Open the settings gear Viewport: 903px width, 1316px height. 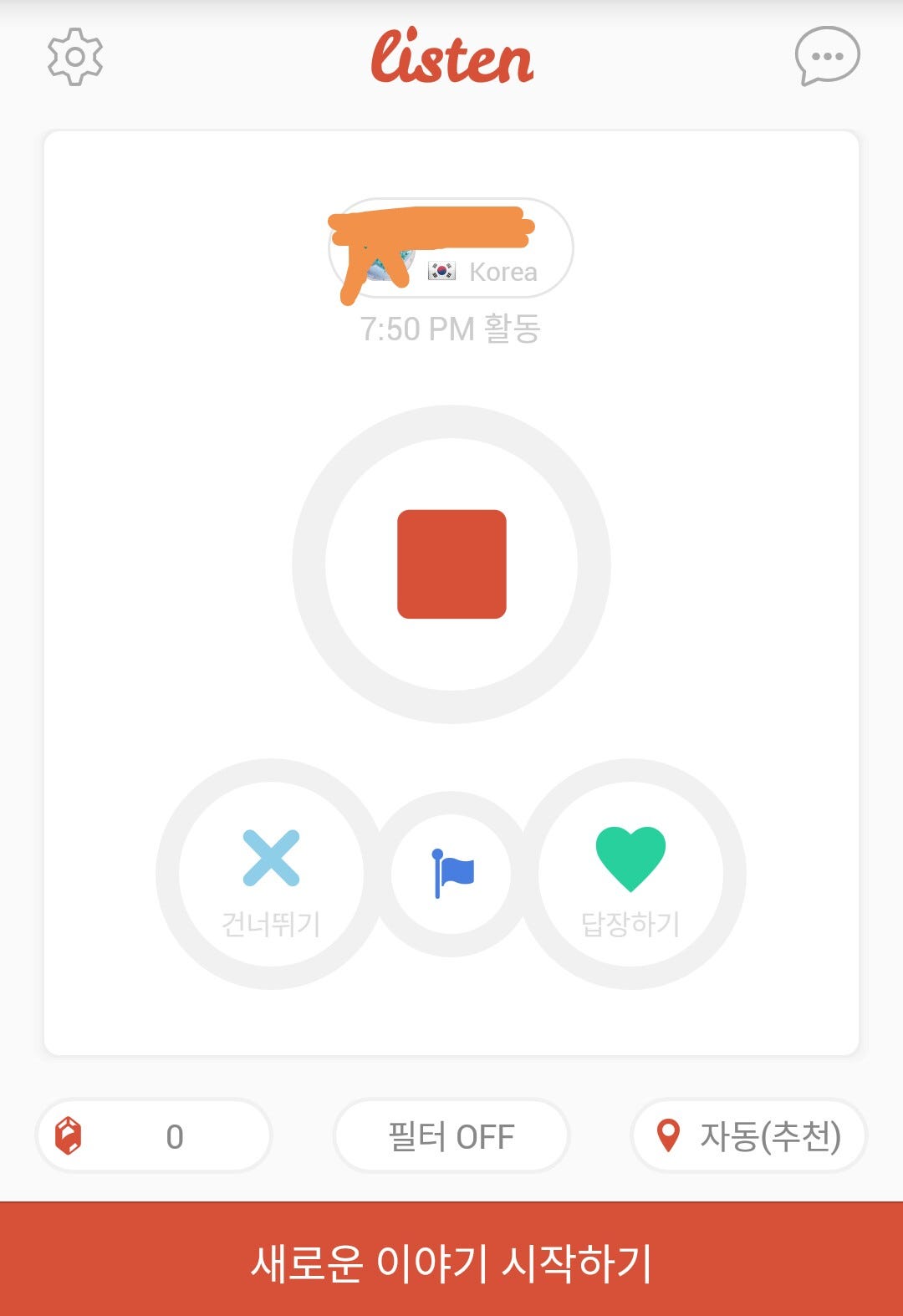coord(75,57)
